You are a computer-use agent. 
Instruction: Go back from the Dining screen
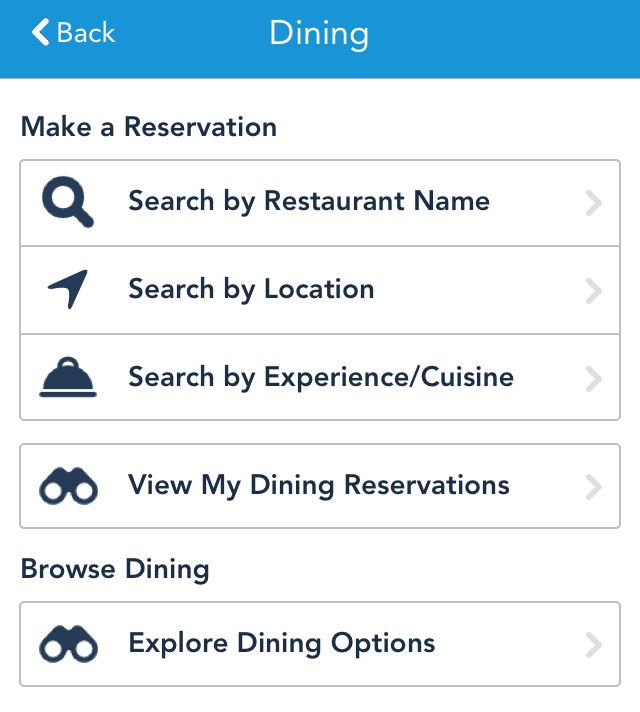coord(73,33)
